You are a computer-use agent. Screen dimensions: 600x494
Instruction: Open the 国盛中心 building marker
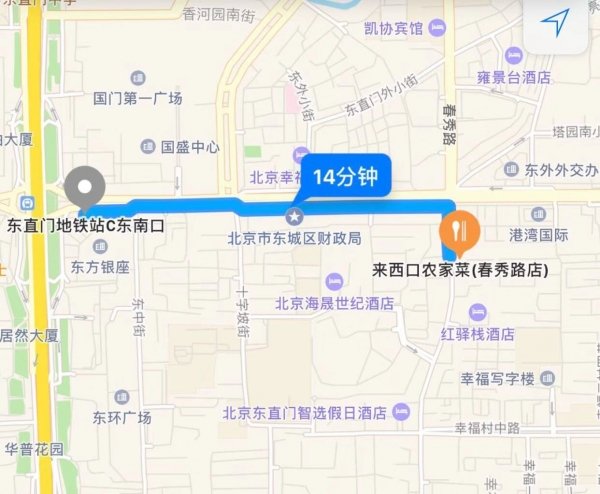click(x=141, y=146)
